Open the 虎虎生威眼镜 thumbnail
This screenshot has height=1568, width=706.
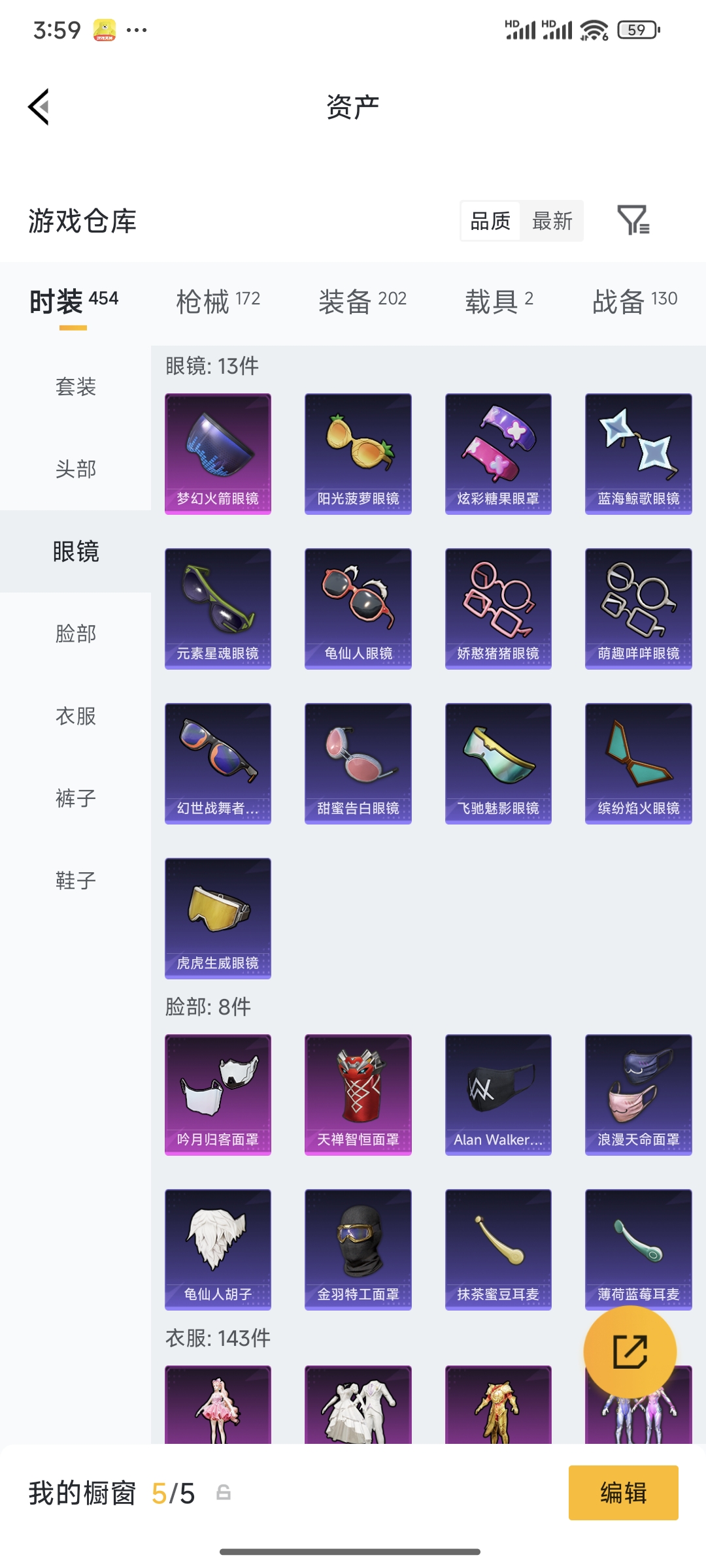[218, 917]
